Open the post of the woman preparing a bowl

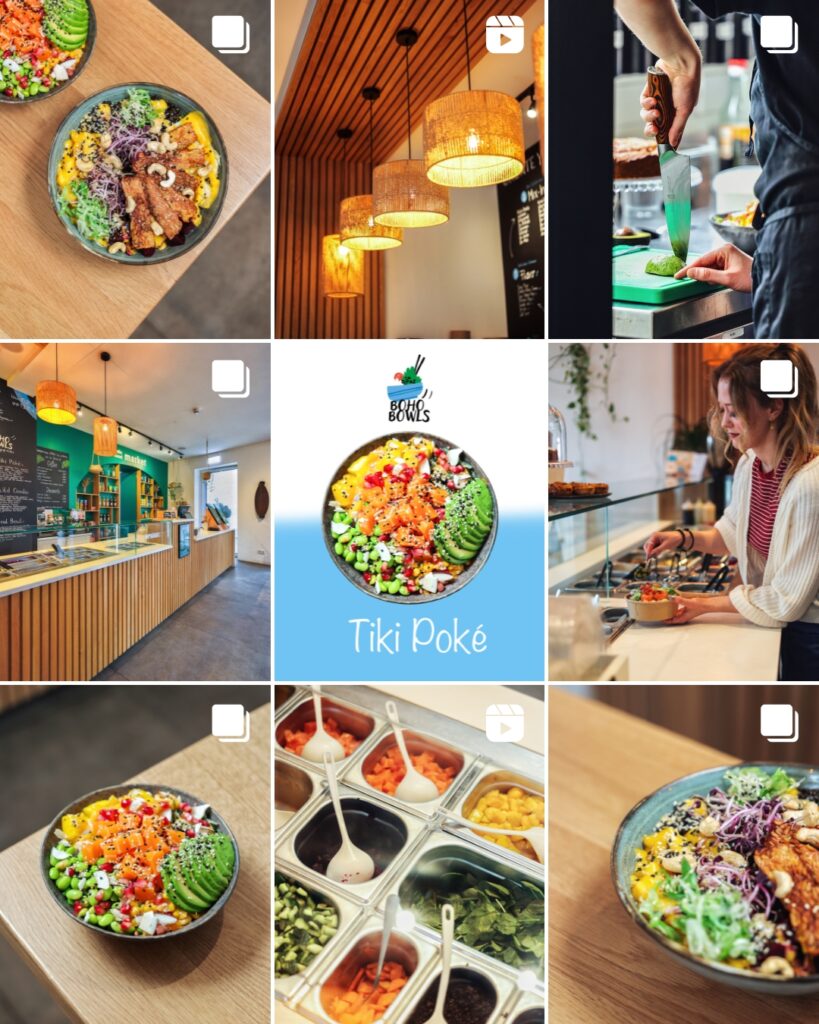pos(683,512)
